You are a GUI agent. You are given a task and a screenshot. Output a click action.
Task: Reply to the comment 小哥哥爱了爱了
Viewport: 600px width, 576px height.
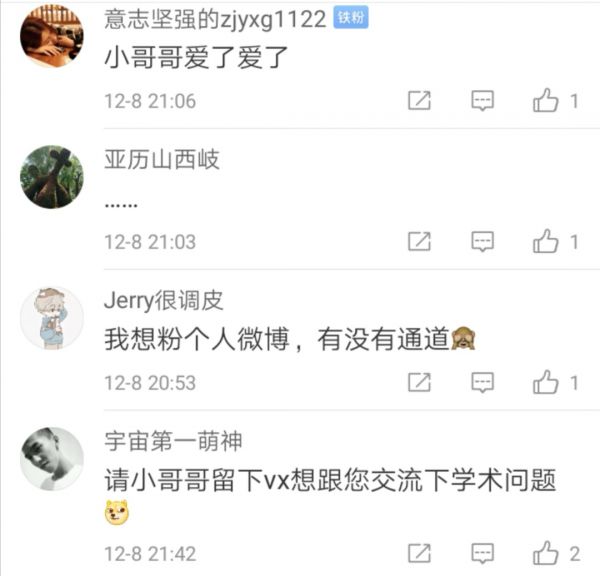click(483, 100)
